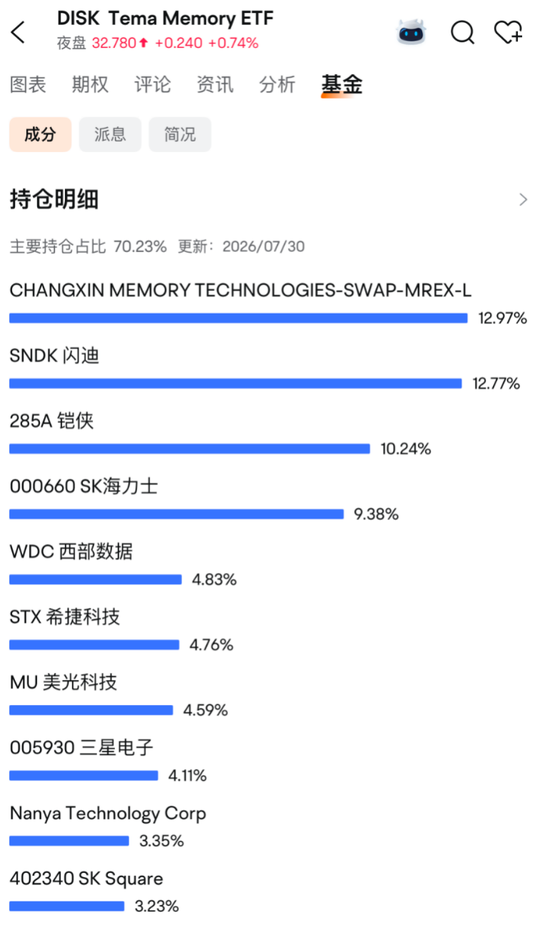Screen dimensions: 550x930
Task: Select the 基金 tab
Action: point(342,85)
